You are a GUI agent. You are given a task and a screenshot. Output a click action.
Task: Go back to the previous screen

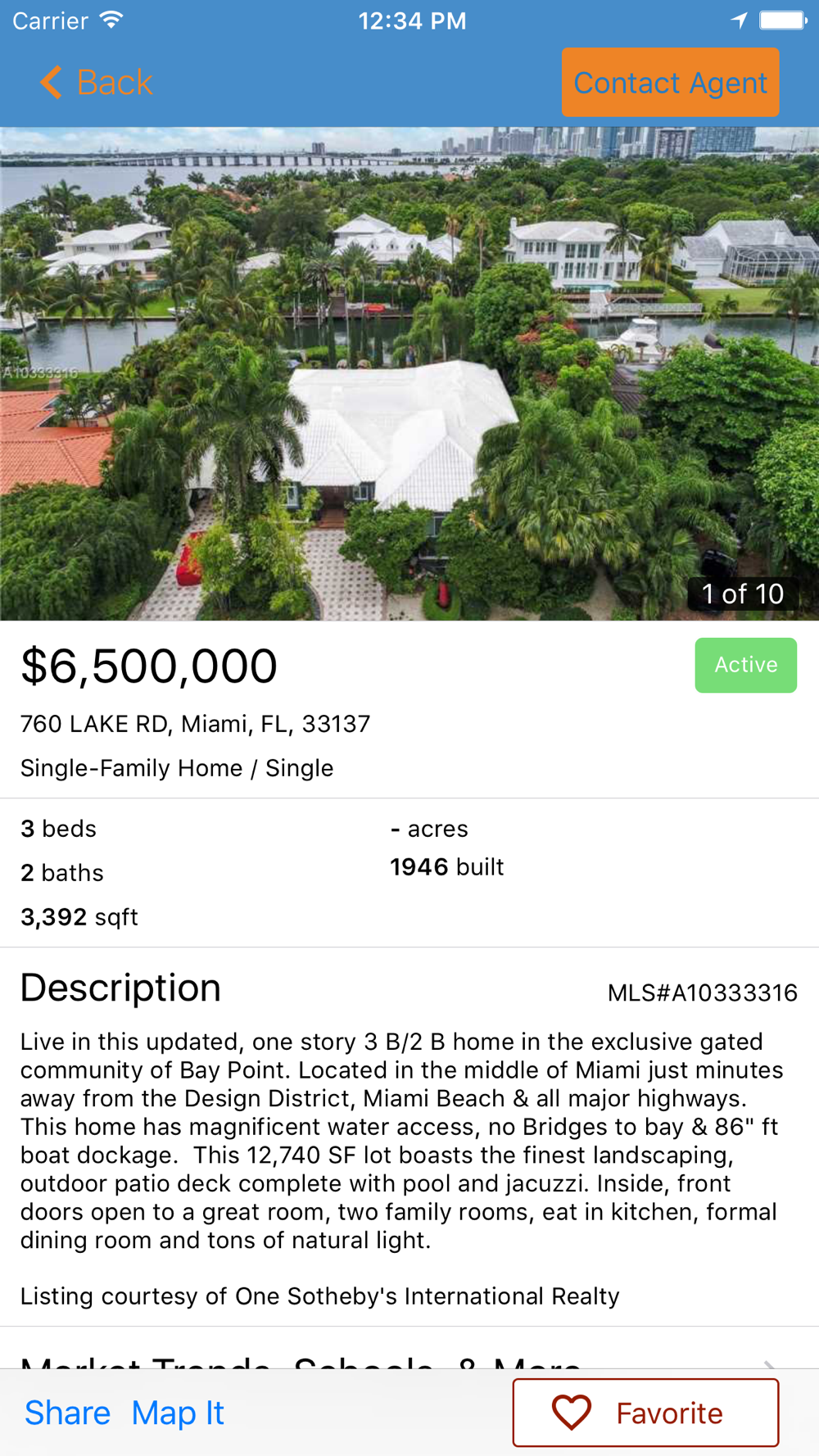tap(96, 83)
